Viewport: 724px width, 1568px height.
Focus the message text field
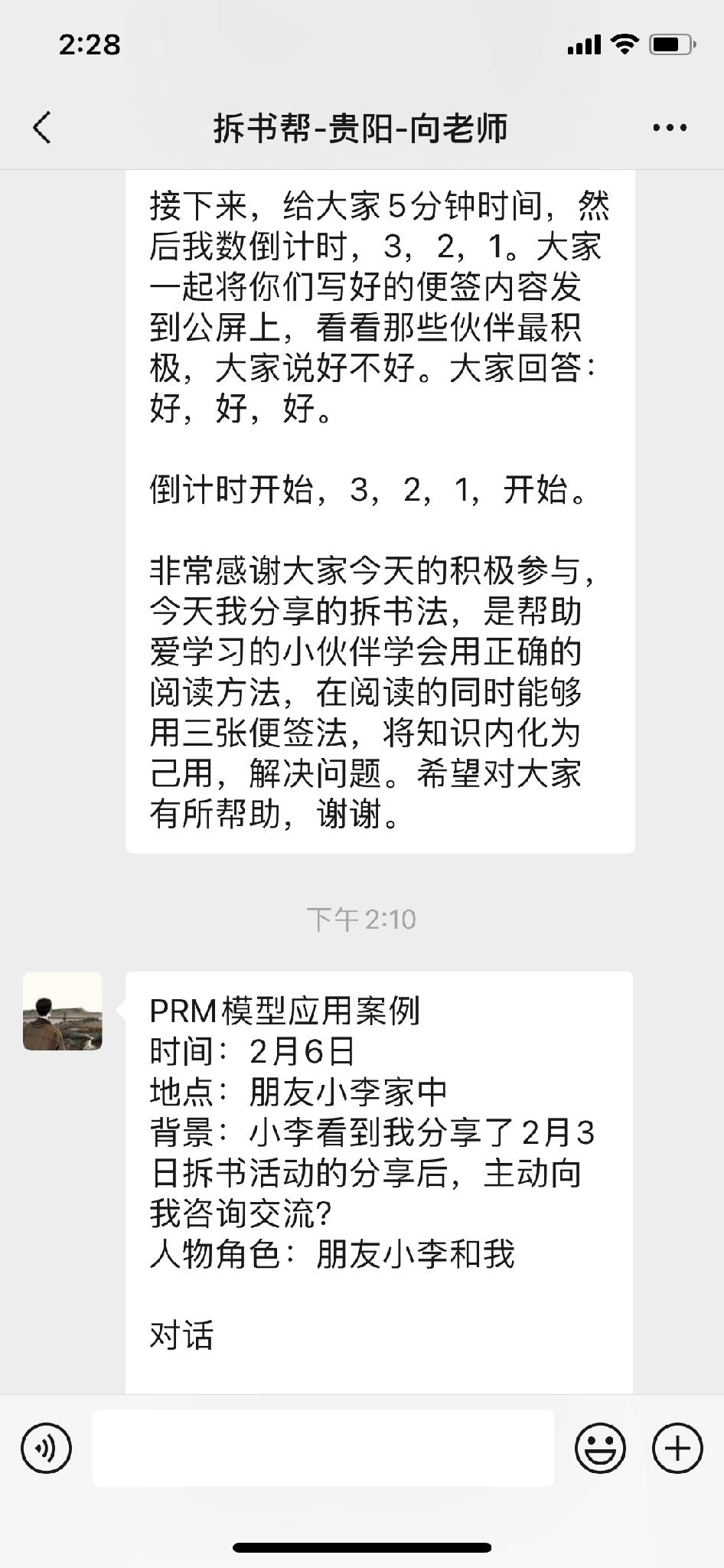click(x=323, y=1449)
